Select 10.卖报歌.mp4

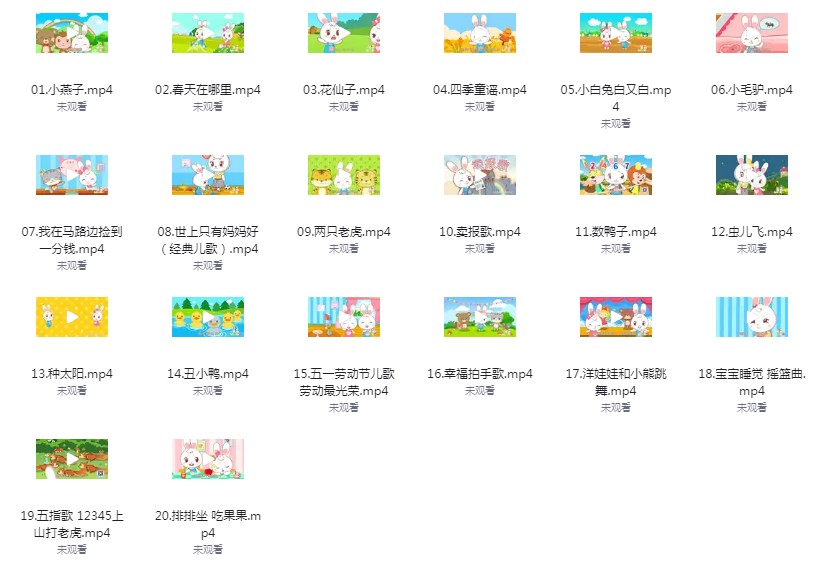point(480,175)
